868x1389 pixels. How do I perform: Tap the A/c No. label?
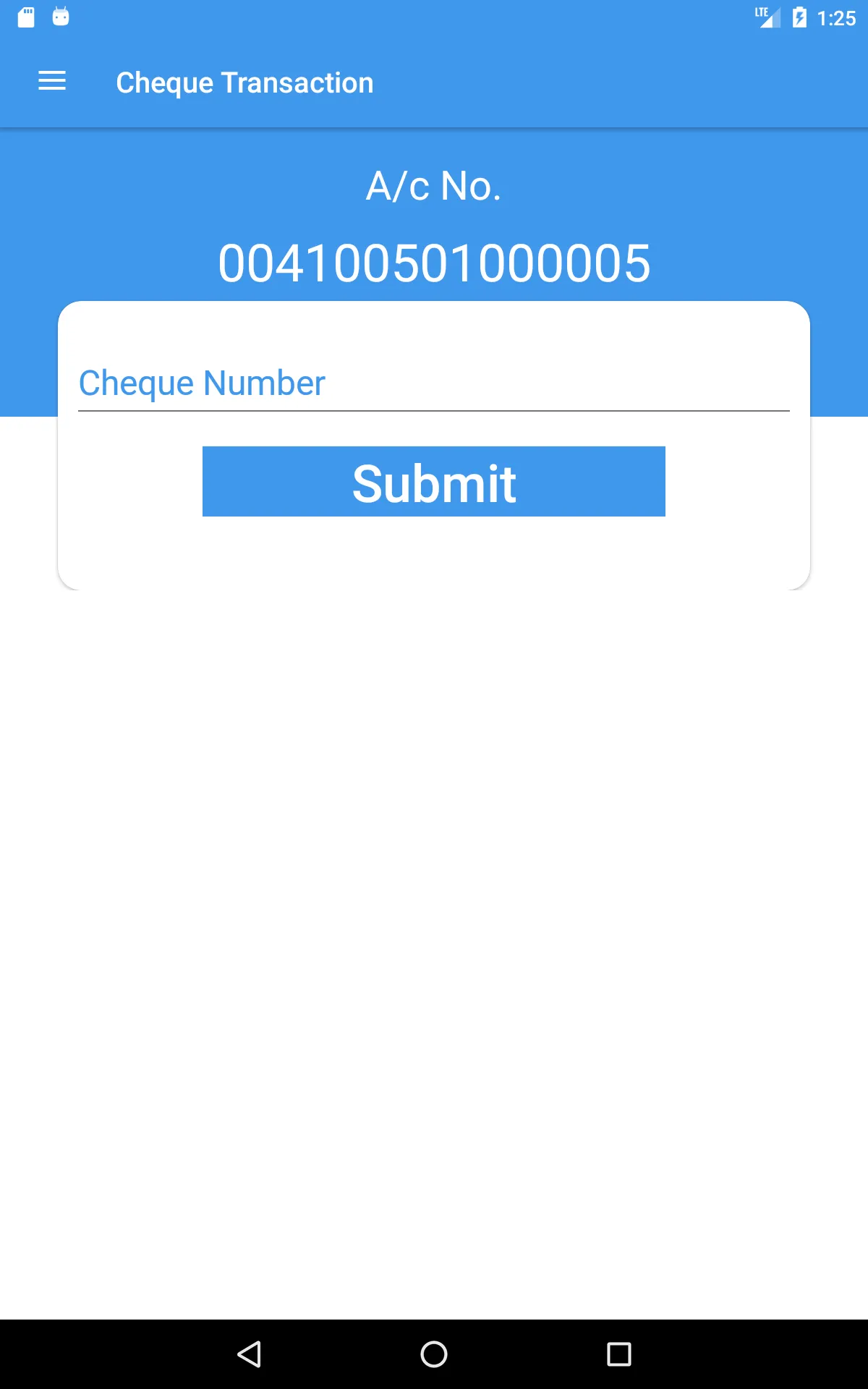tap(434, 185)
